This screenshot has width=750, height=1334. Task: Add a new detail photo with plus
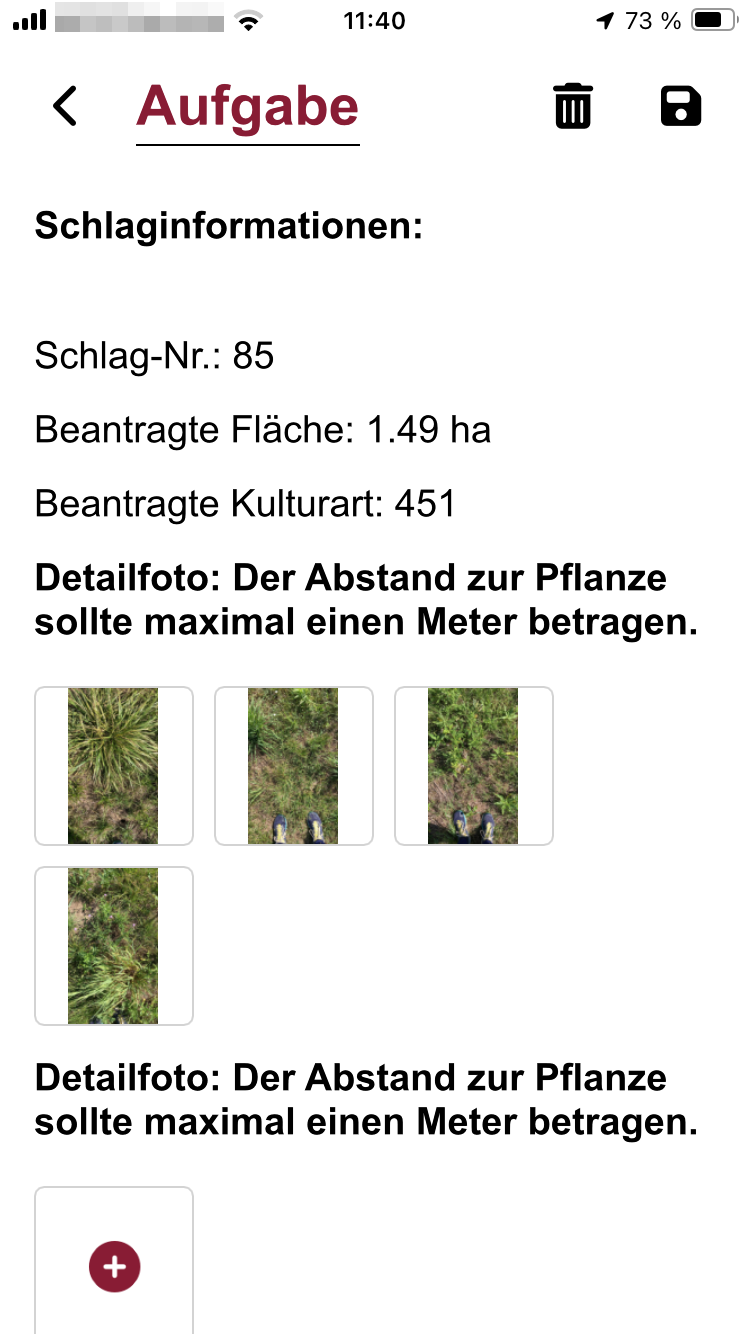[115, 1266]
